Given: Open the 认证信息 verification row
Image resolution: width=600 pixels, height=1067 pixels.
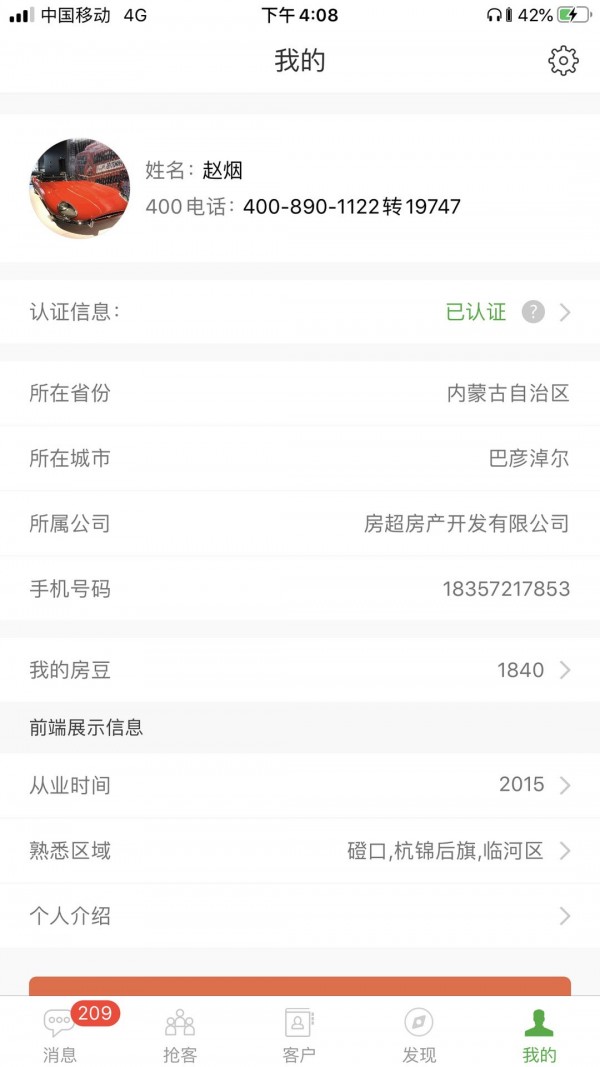Looking at the screenshot, I should click(300, 312).
